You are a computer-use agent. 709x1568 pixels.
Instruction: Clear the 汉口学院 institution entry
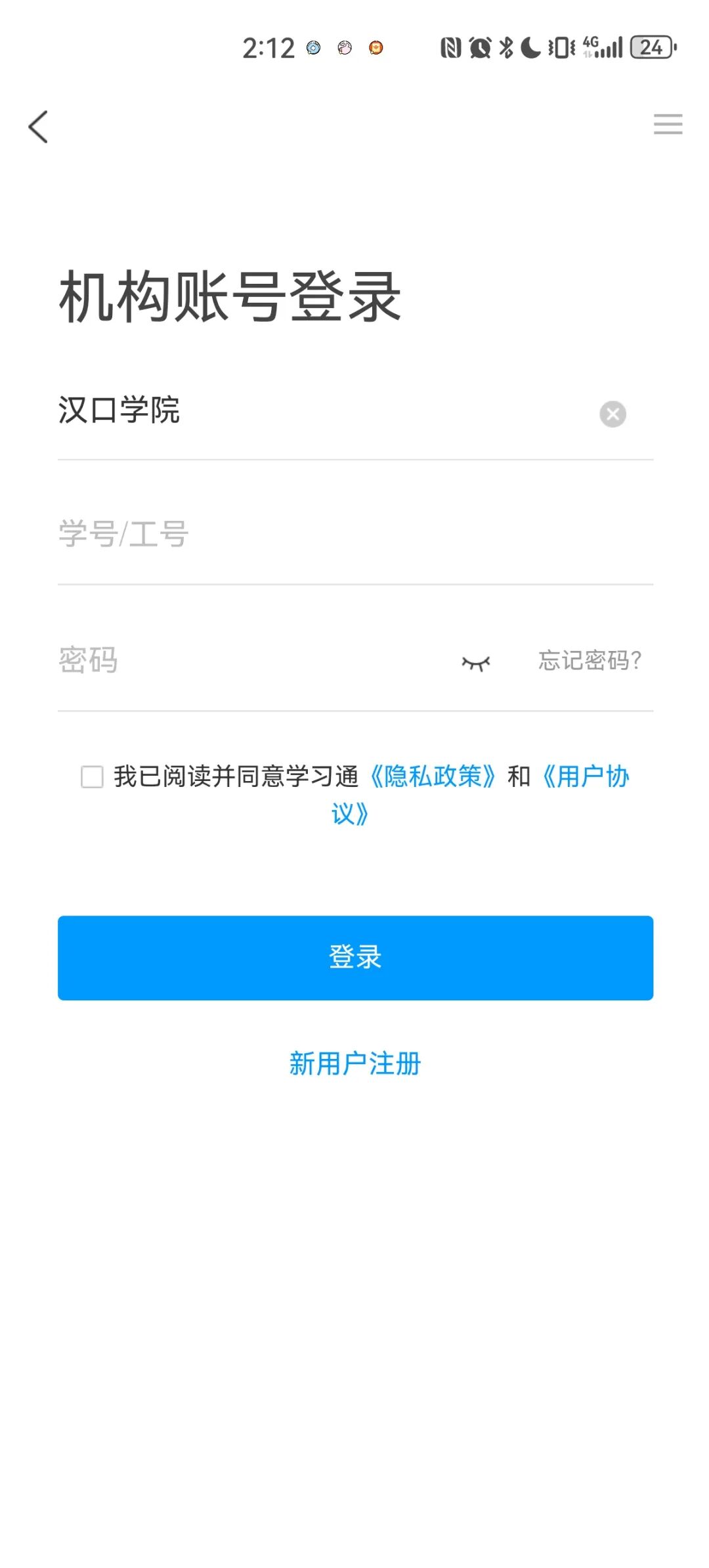point(612,414)
